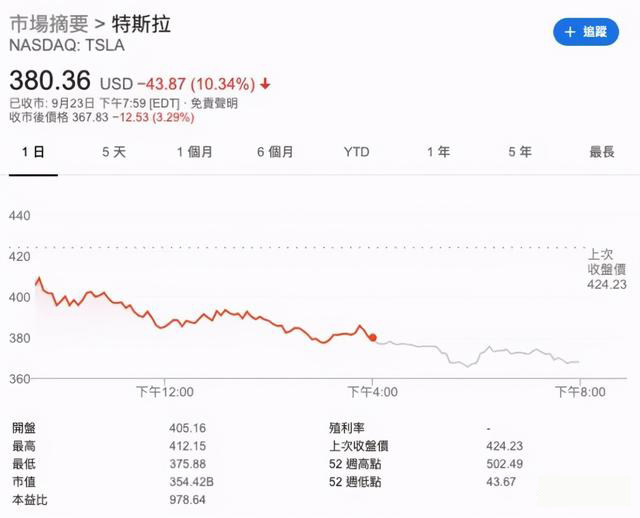Screen dimensions: 640x518
Task: View the 1 年 chart range
Action: 438,152
